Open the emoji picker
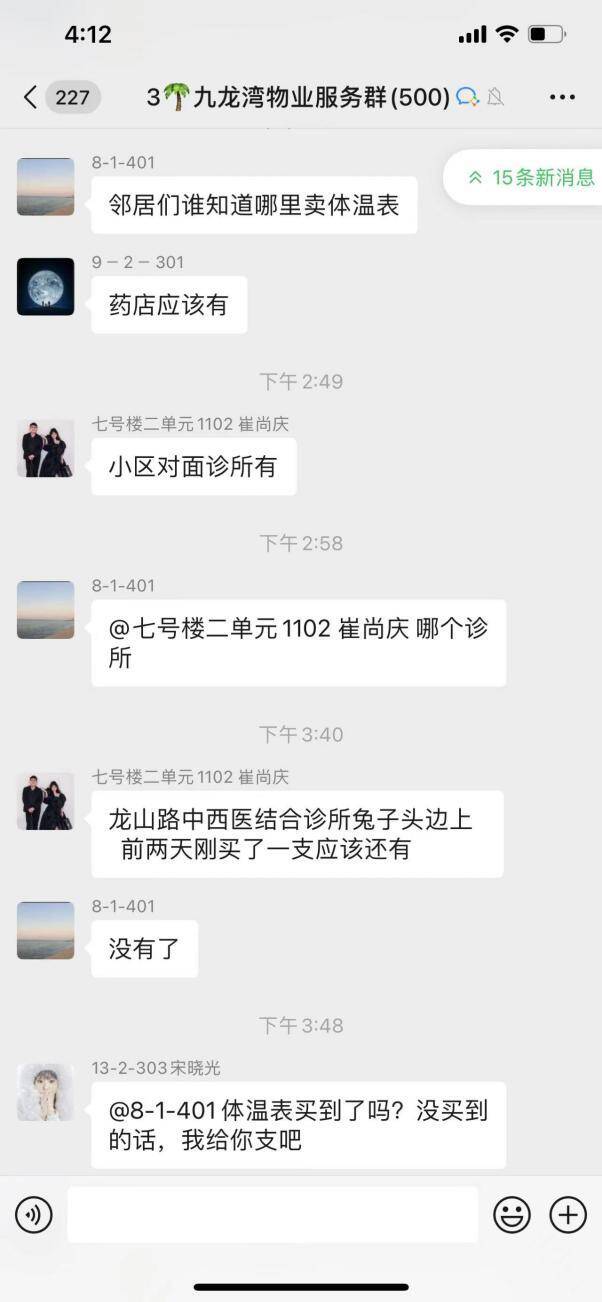 tap(512, 1215)
